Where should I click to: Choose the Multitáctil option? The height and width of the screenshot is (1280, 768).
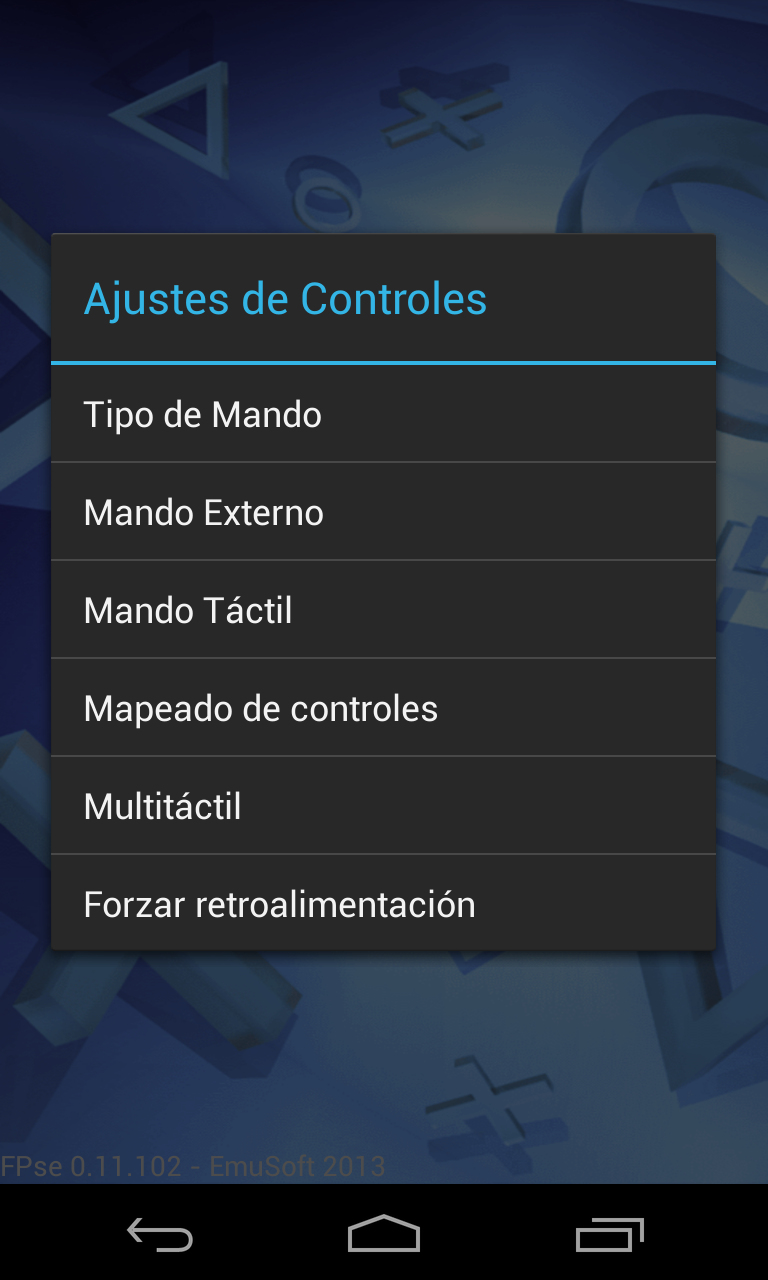[383, 806]
